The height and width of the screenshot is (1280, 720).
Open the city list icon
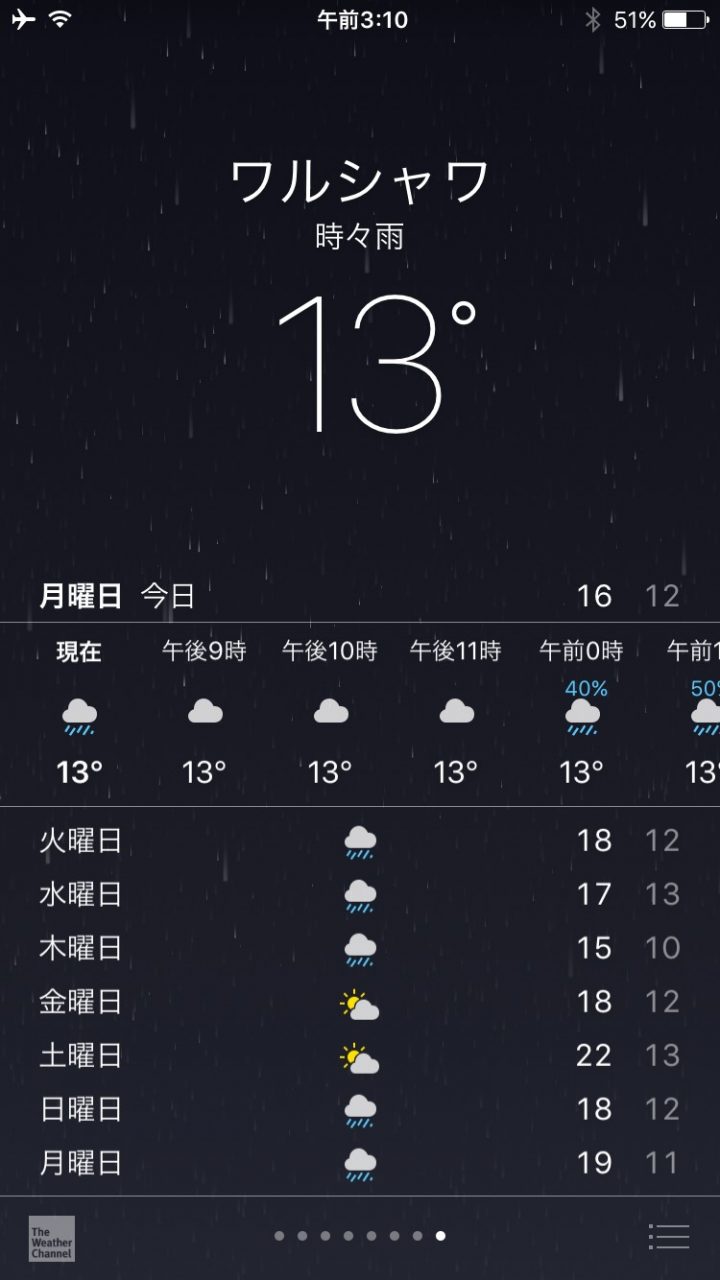pyautogui.click(x=668, y=1236)
